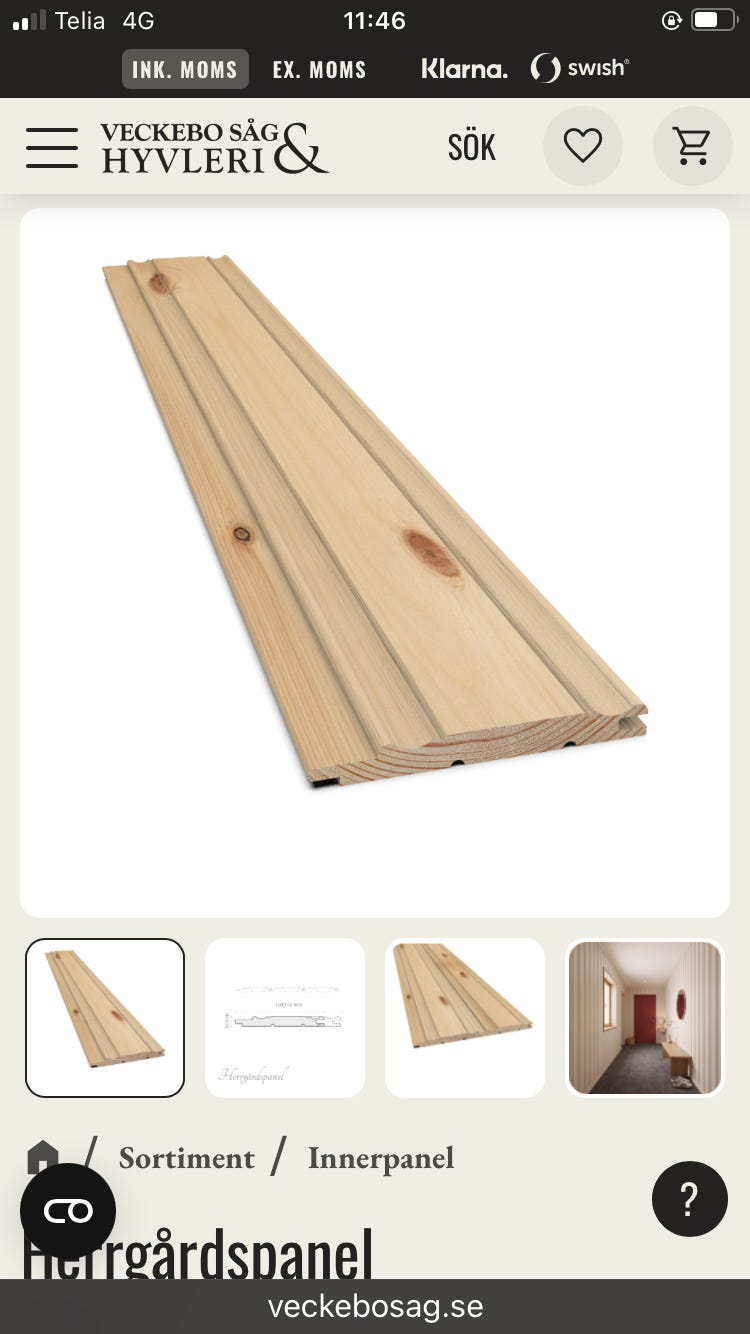This screenshot has height=1334, width=750.
Task: Open the shopping cart
Action: (693, 146)
